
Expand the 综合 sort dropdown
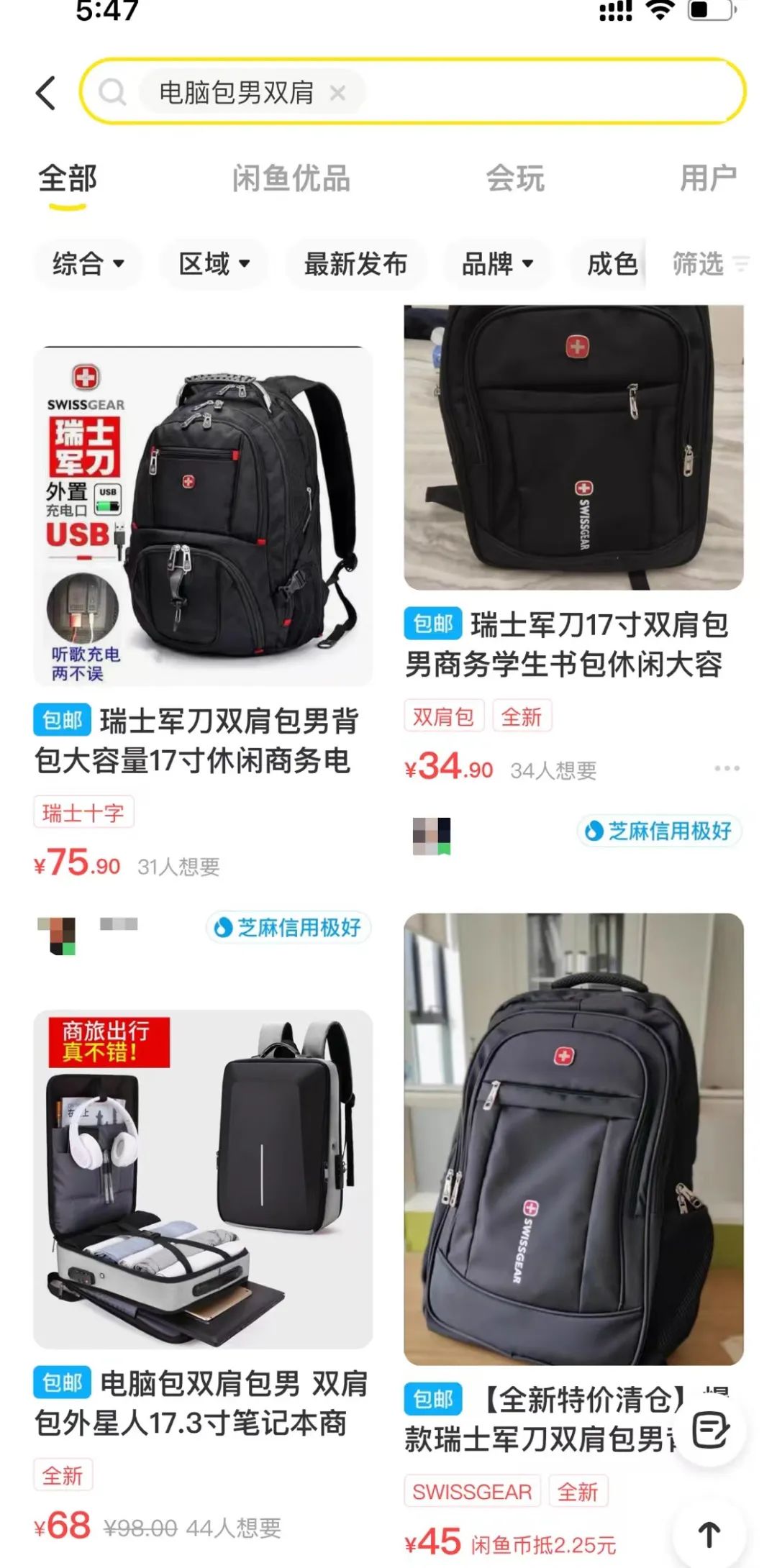[88, 264]
